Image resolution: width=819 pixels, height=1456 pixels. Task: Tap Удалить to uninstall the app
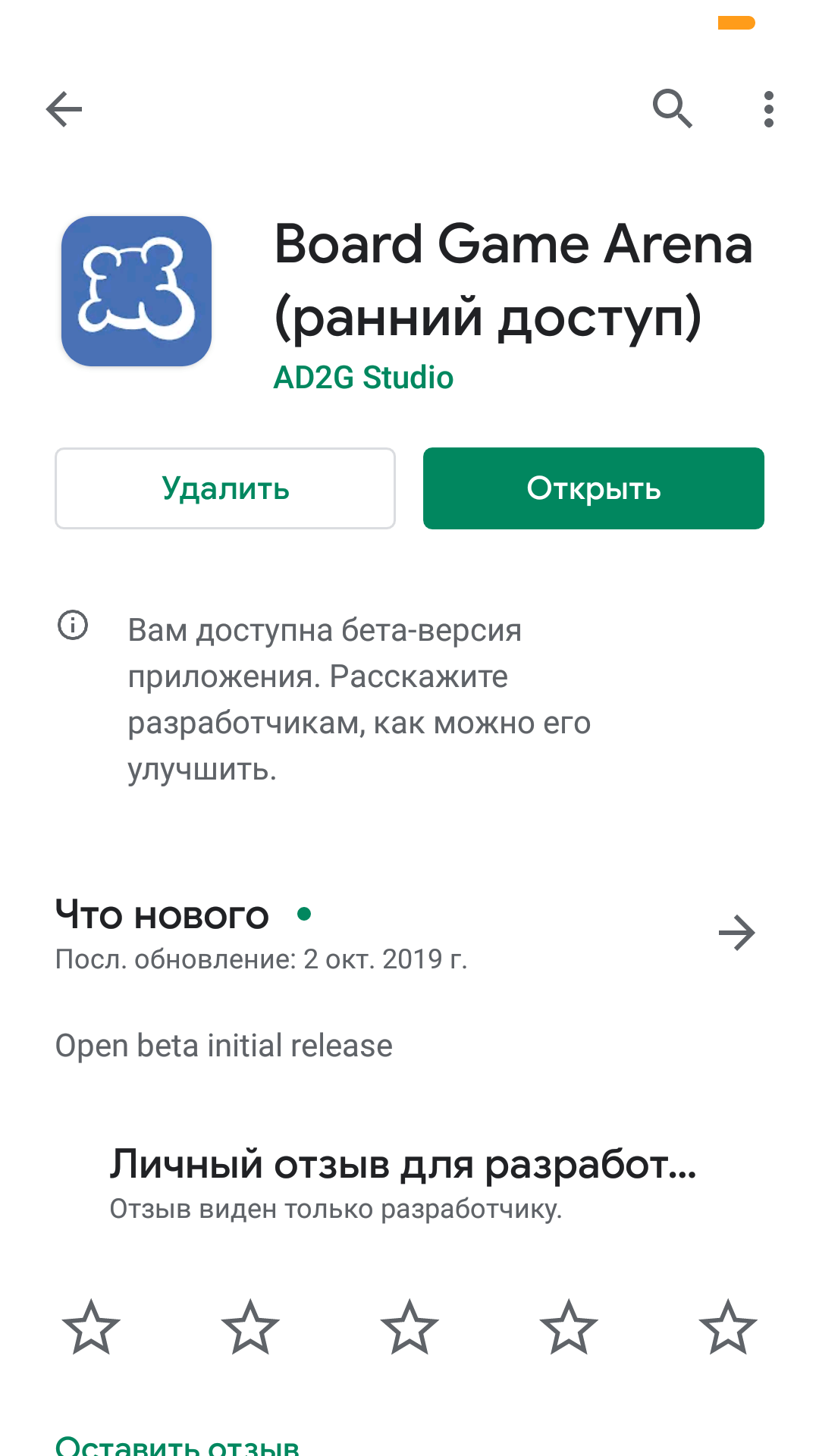(225, 488)
